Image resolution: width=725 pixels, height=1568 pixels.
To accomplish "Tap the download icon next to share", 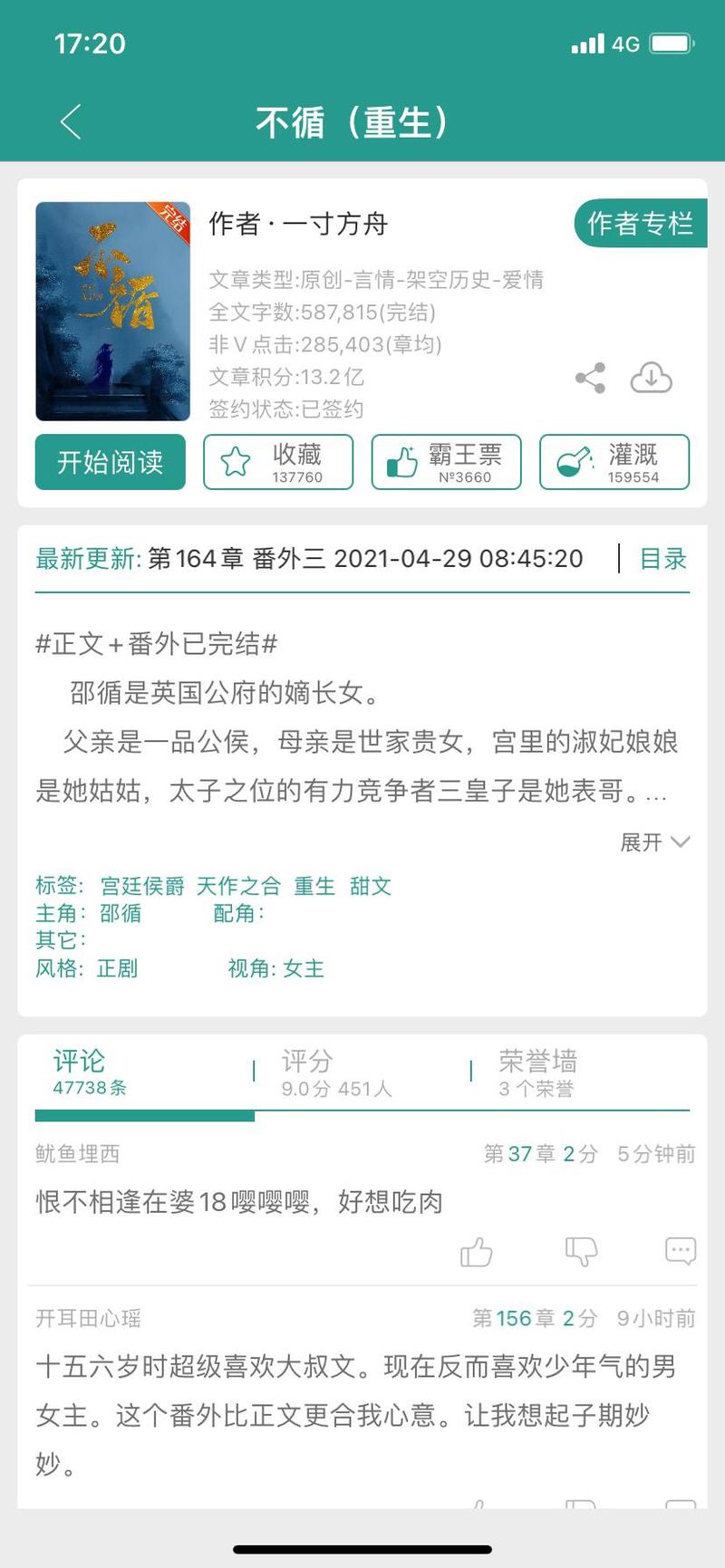I will (652, 378).
